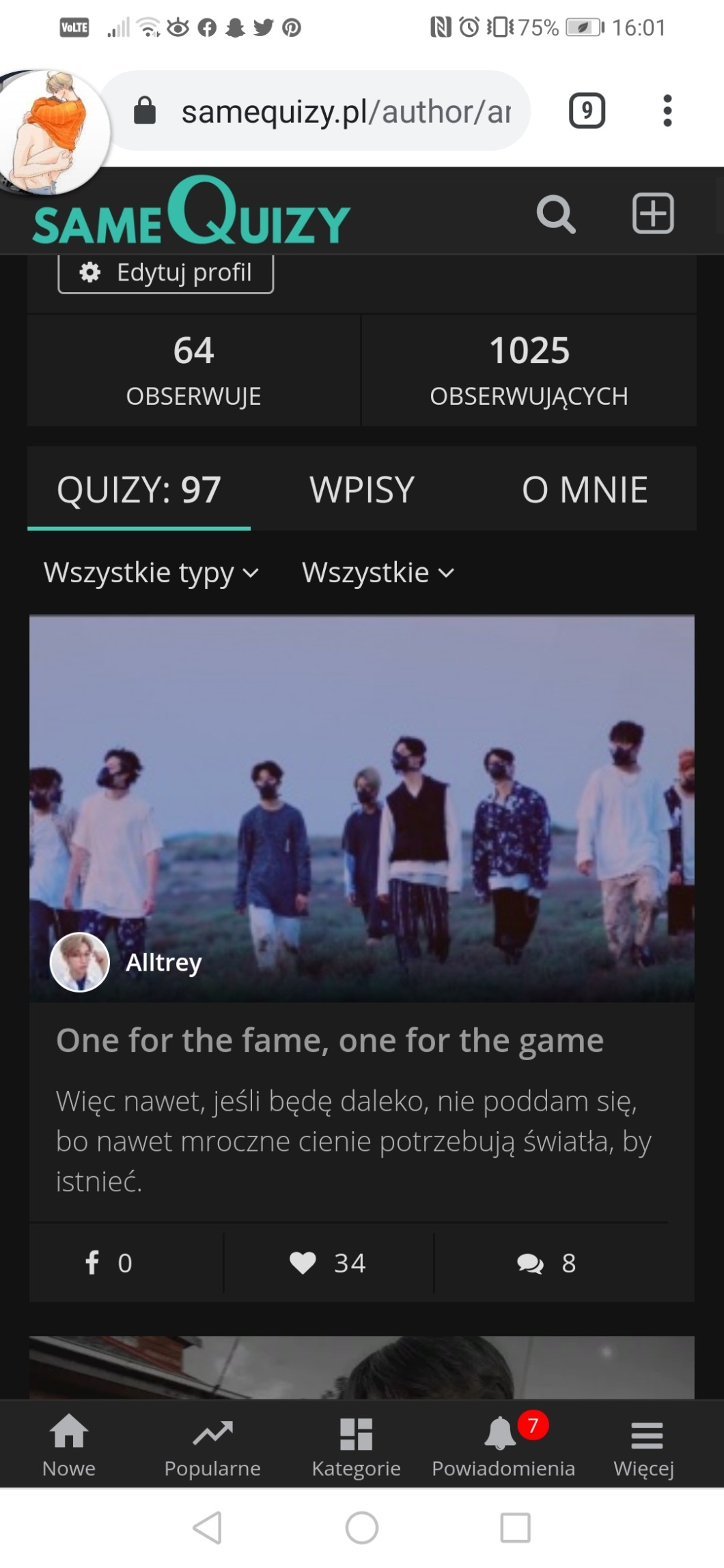Expand the Wszystkie filter dropdown
Viewport: 724px width, 1568px height.
[378, 572]
